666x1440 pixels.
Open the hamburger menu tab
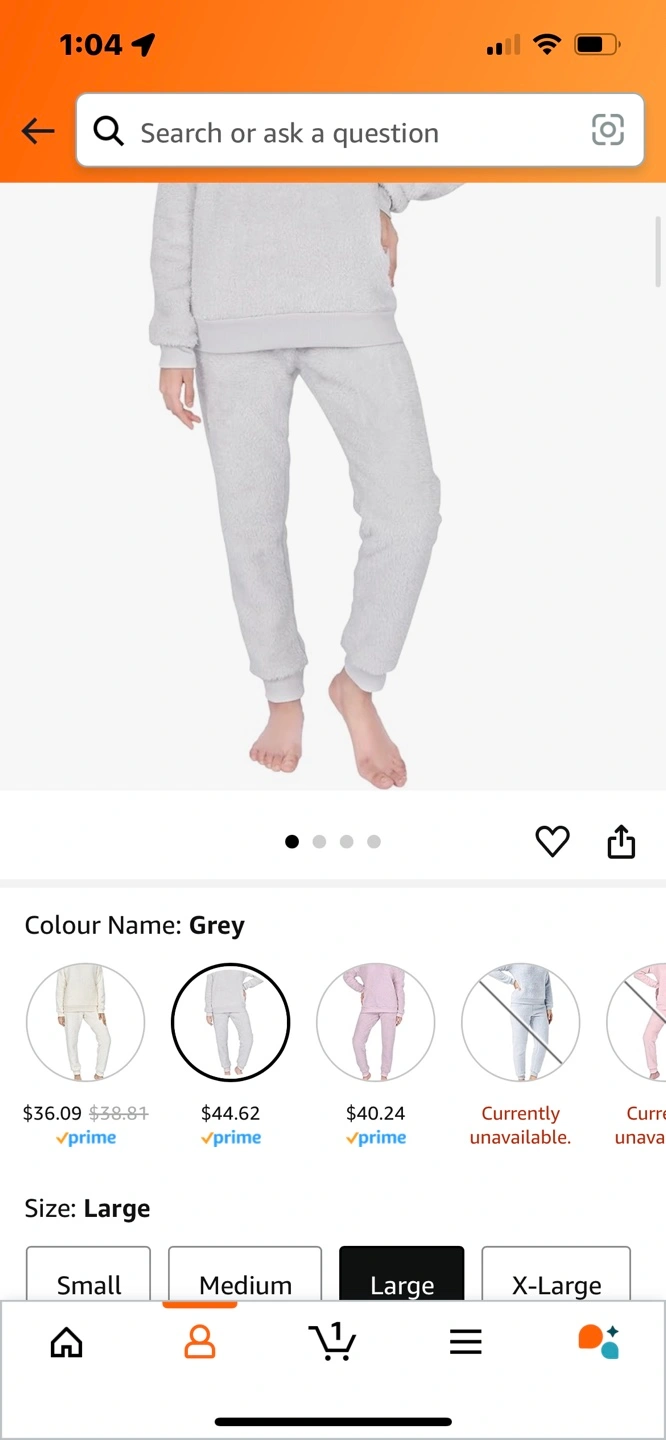pos(465,1342)
